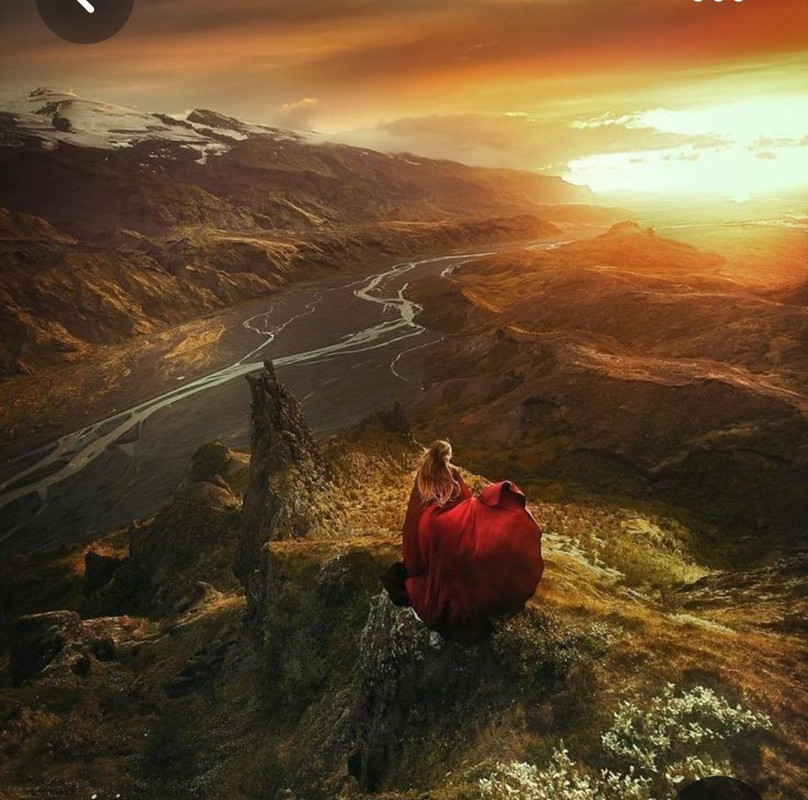This screenshot has height=800, width=808.
Task: Open the three-dot overflow menu
Action: tap(718, 2)
